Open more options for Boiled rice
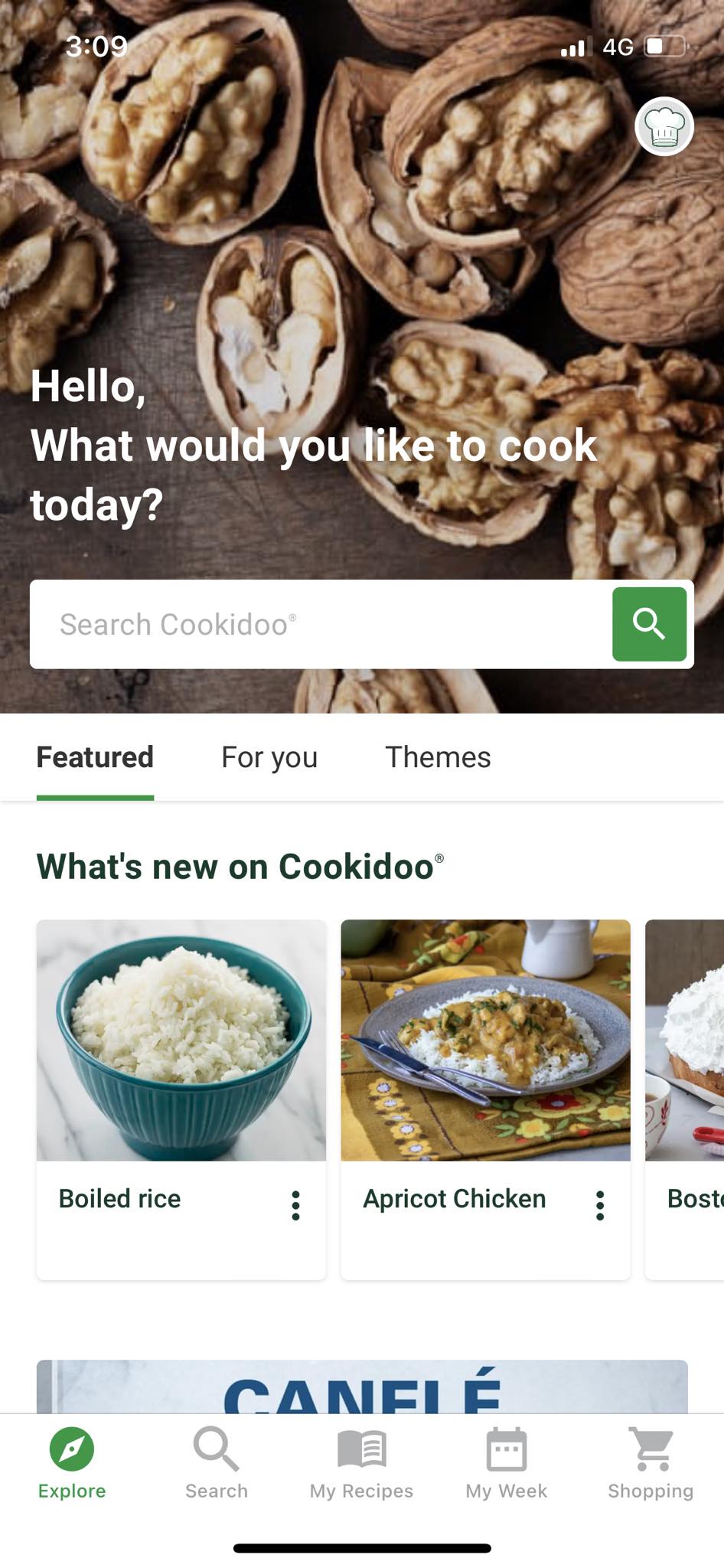Image resolution: width=724 pixels, height=1568 pixels. click(295, 1205)
